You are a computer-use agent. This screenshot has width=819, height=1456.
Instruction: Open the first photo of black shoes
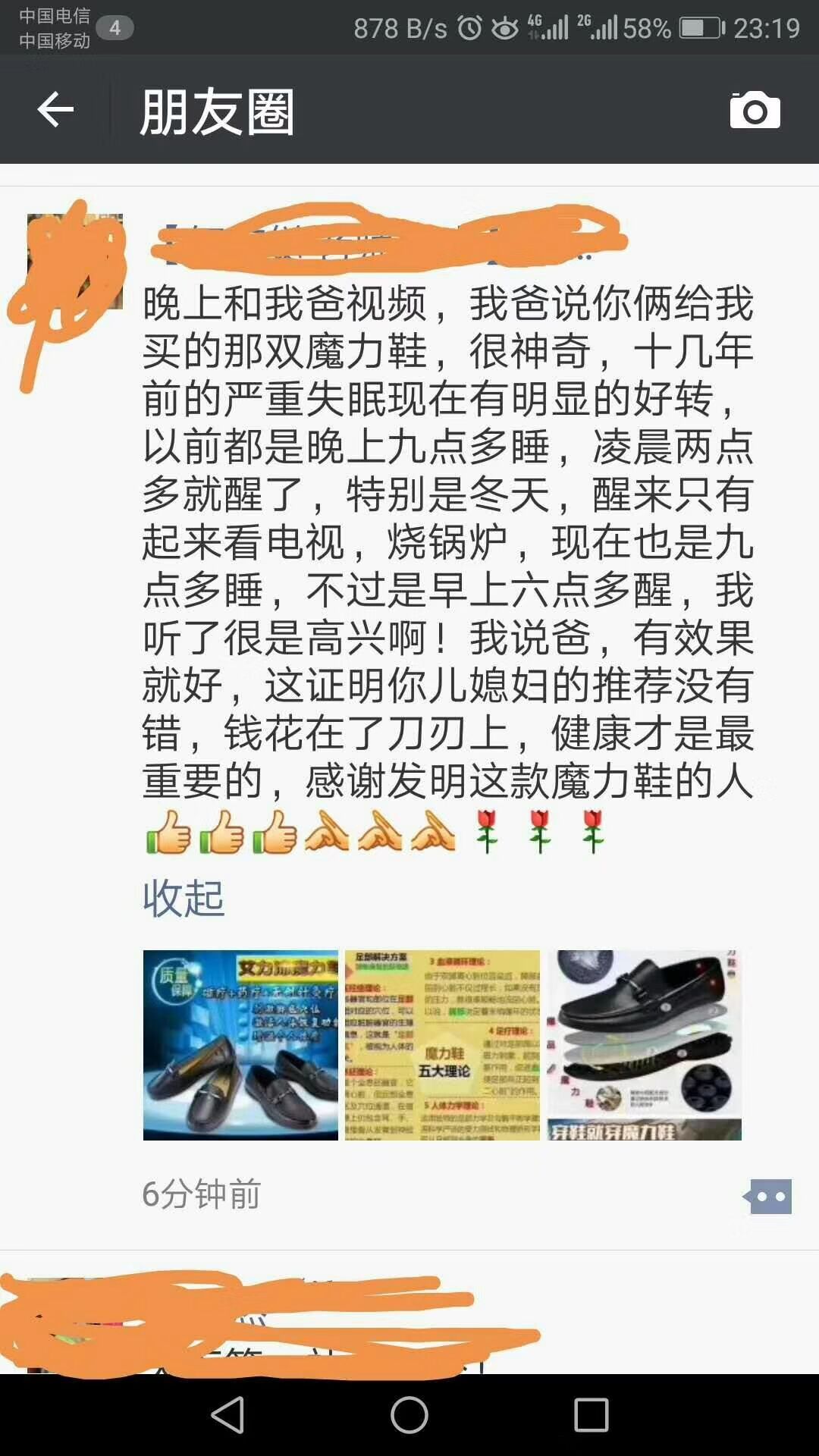240,1045
